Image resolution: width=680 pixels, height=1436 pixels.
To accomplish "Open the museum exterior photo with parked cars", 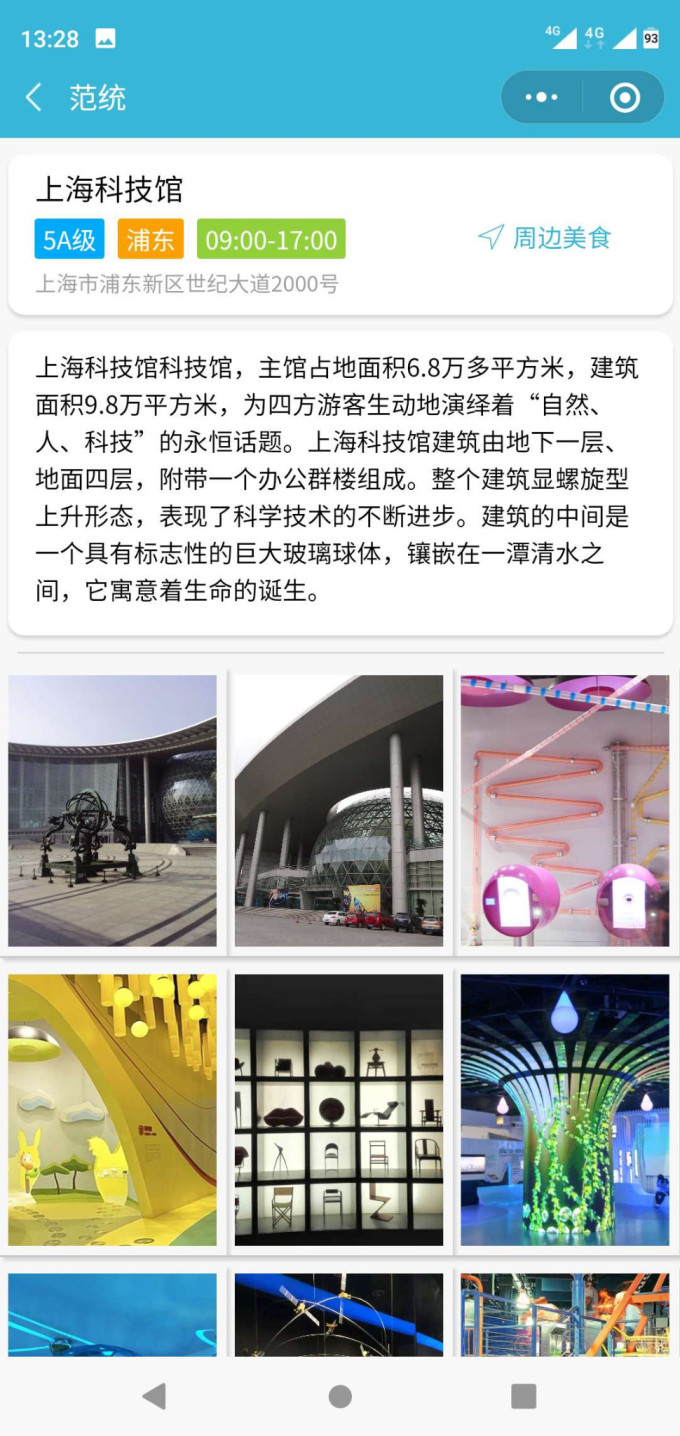I will [x=339, y=810].
